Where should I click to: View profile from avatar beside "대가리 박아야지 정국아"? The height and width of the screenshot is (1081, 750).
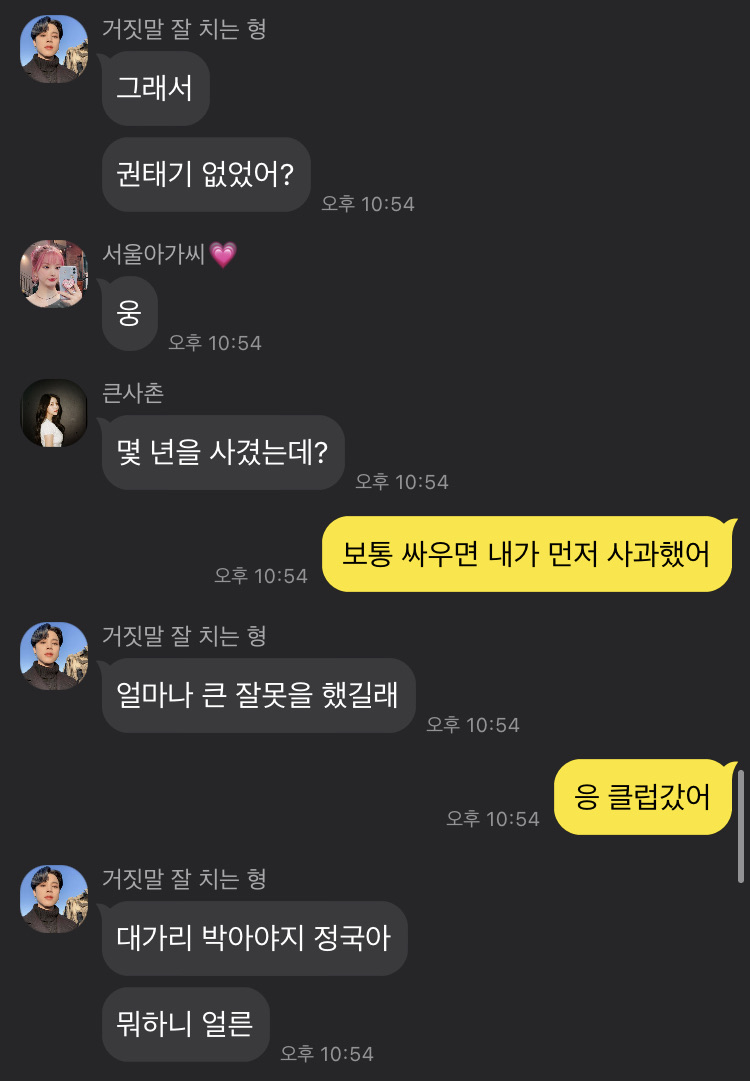pyautogui.click(x=54, y=898)
